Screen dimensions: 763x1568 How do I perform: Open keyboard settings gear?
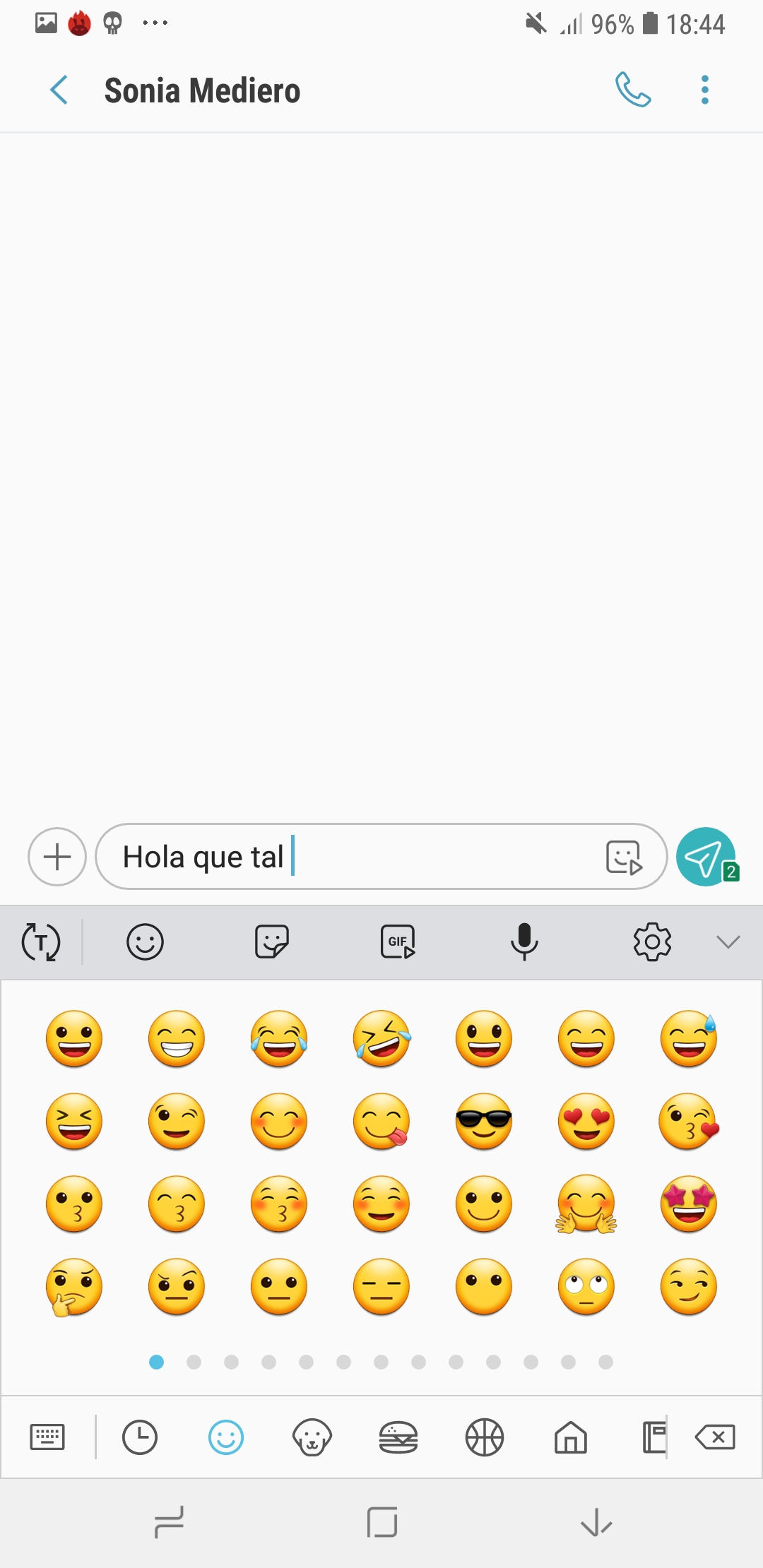point(652,942)
